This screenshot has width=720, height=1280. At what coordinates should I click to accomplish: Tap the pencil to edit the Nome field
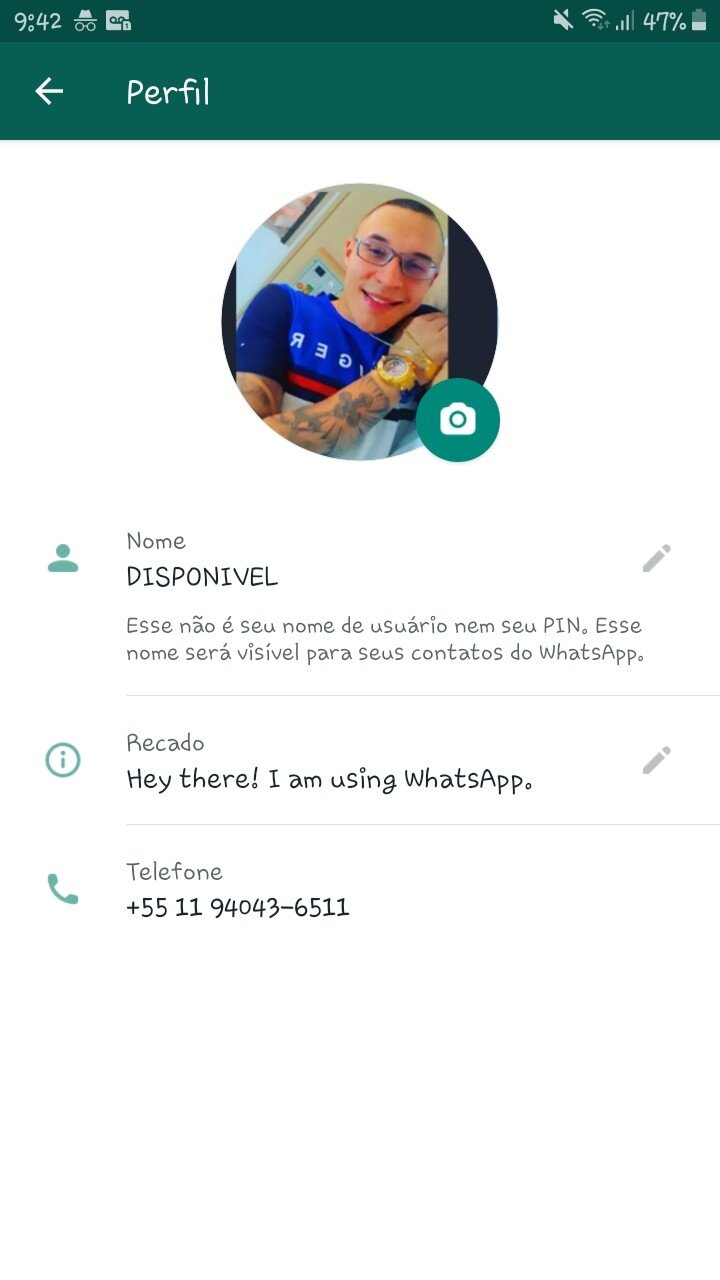tap(657, 557)
